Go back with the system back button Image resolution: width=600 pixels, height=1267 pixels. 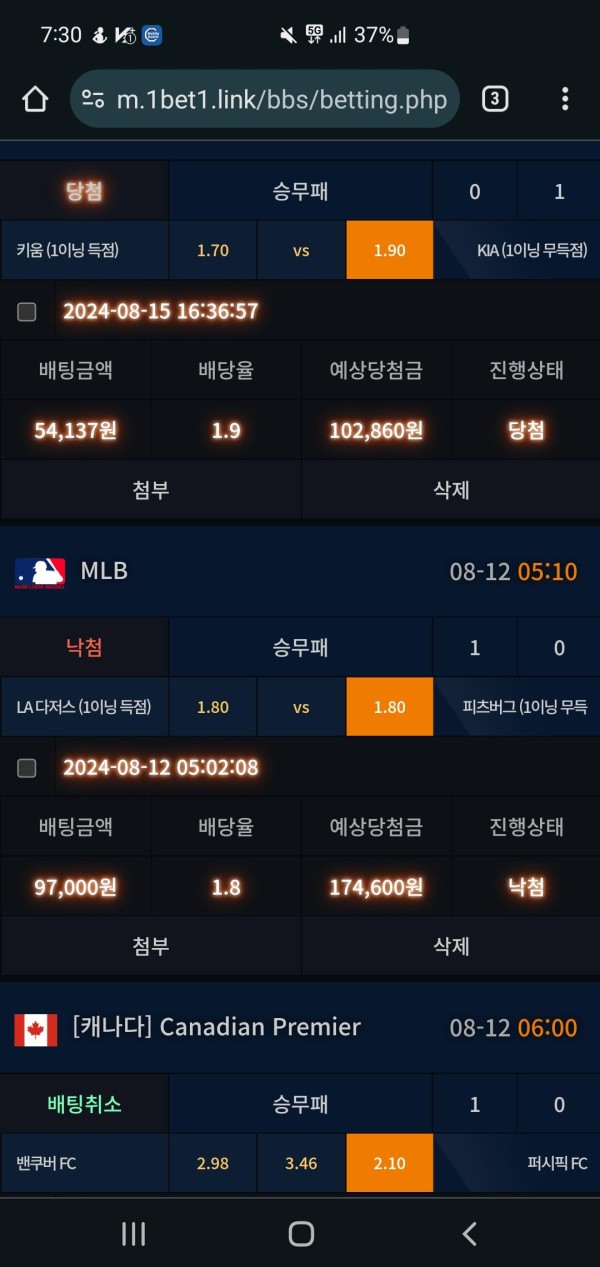point(469,1234)
